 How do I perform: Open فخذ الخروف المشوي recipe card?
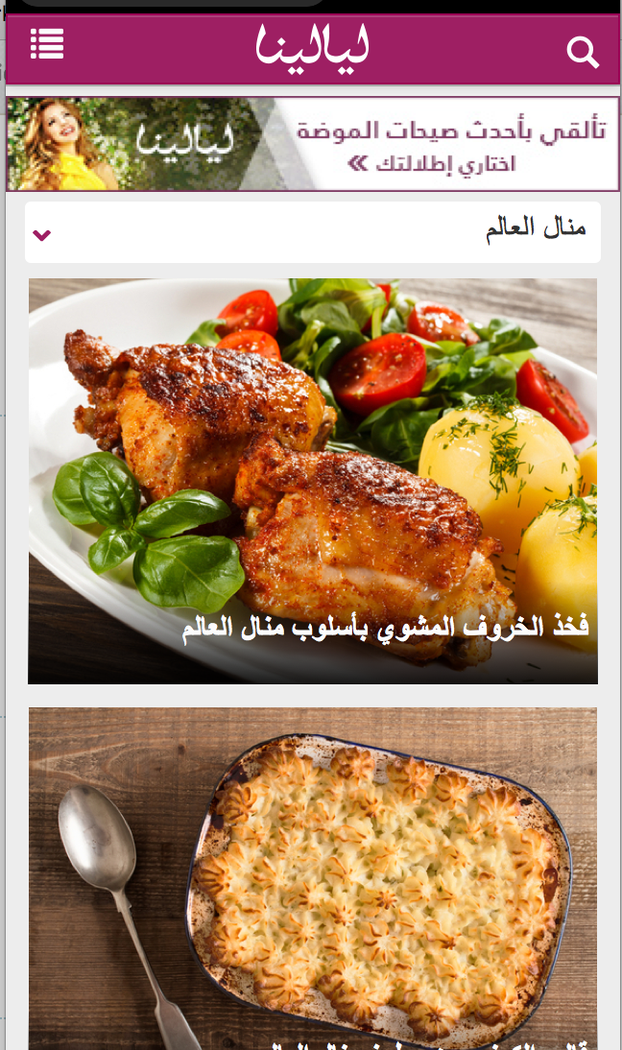312,480
